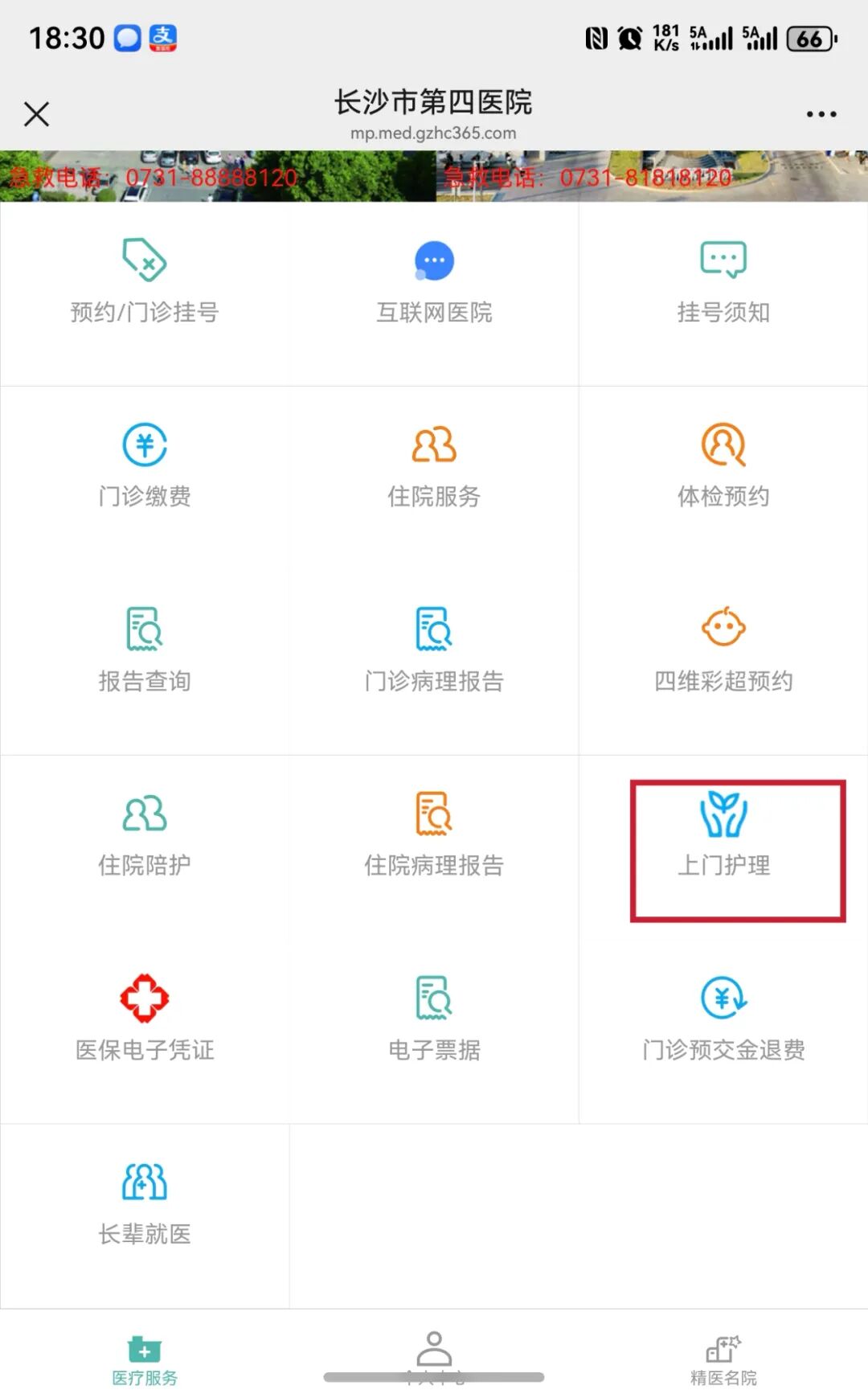Image resolution: width=868 pixels, height=1394 pixels.
Task: Switch to the 医疗服务 tab
Action: click(x=145, y=1360)
